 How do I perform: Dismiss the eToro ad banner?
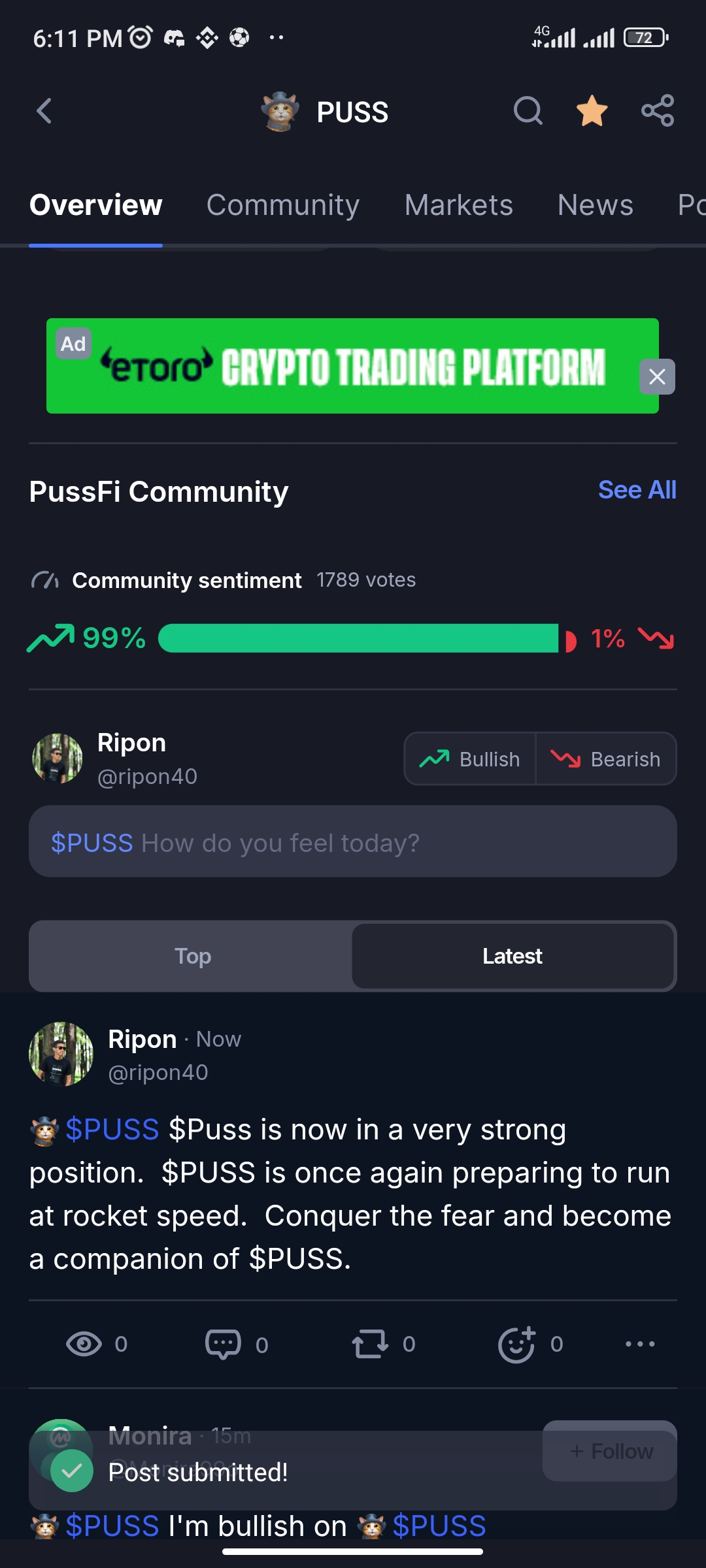657,377
